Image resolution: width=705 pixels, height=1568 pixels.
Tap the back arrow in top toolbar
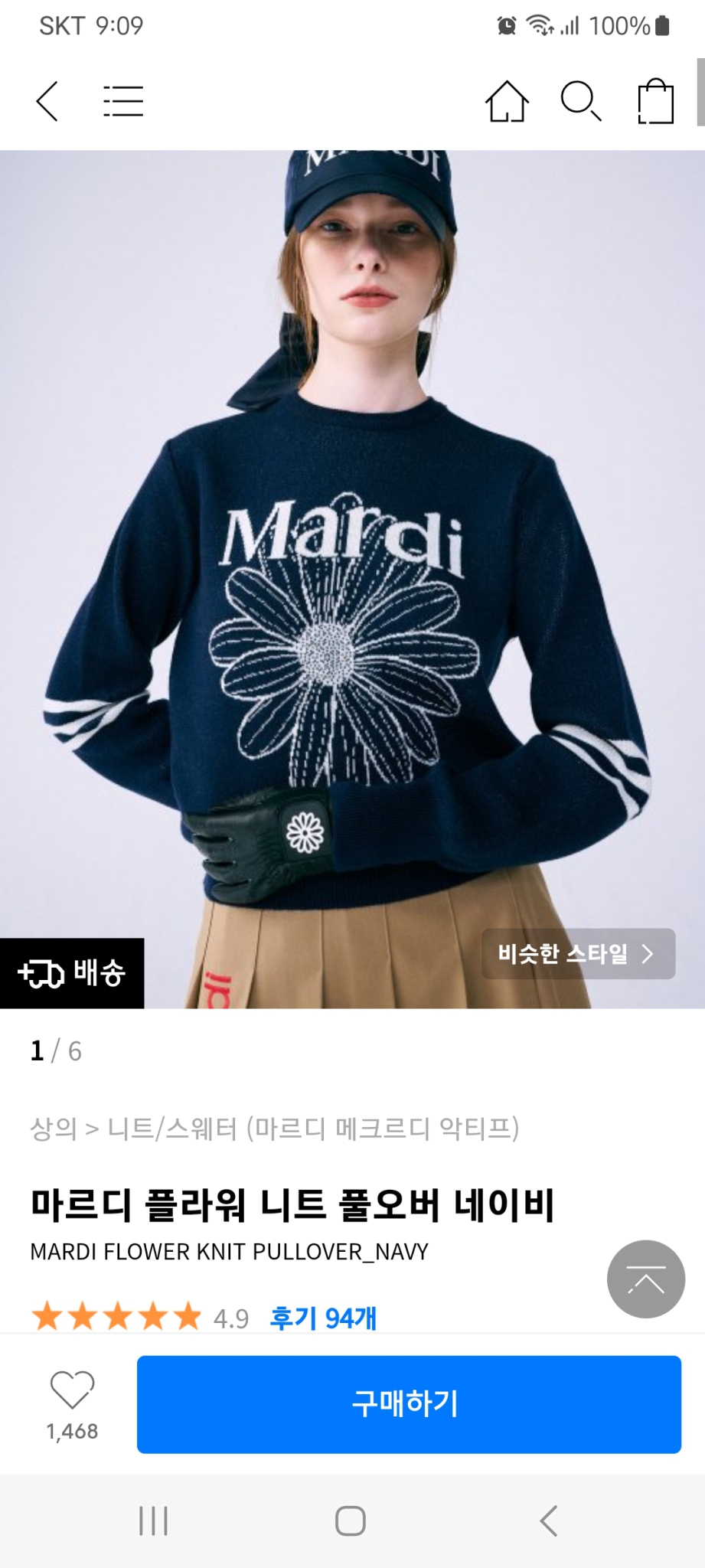(x=47, y=102)
